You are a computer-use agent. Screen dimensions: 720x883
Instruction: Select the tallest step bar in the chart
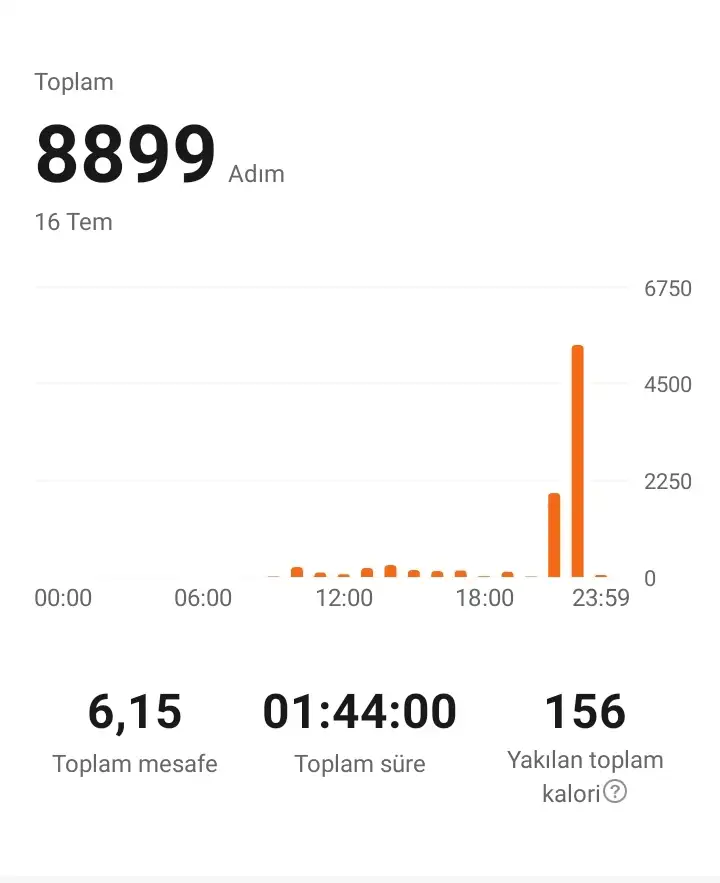tap(577, 461)
